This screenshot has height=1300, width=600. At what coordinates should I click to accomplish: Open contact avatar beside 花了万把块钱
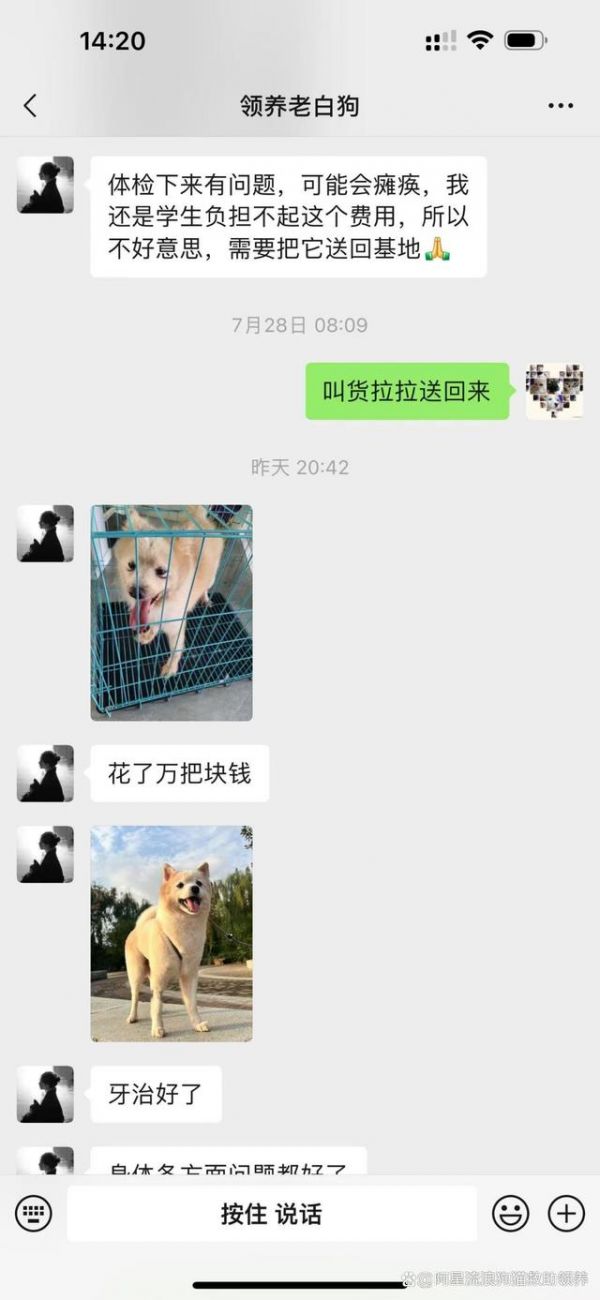[x=45, y=773]
